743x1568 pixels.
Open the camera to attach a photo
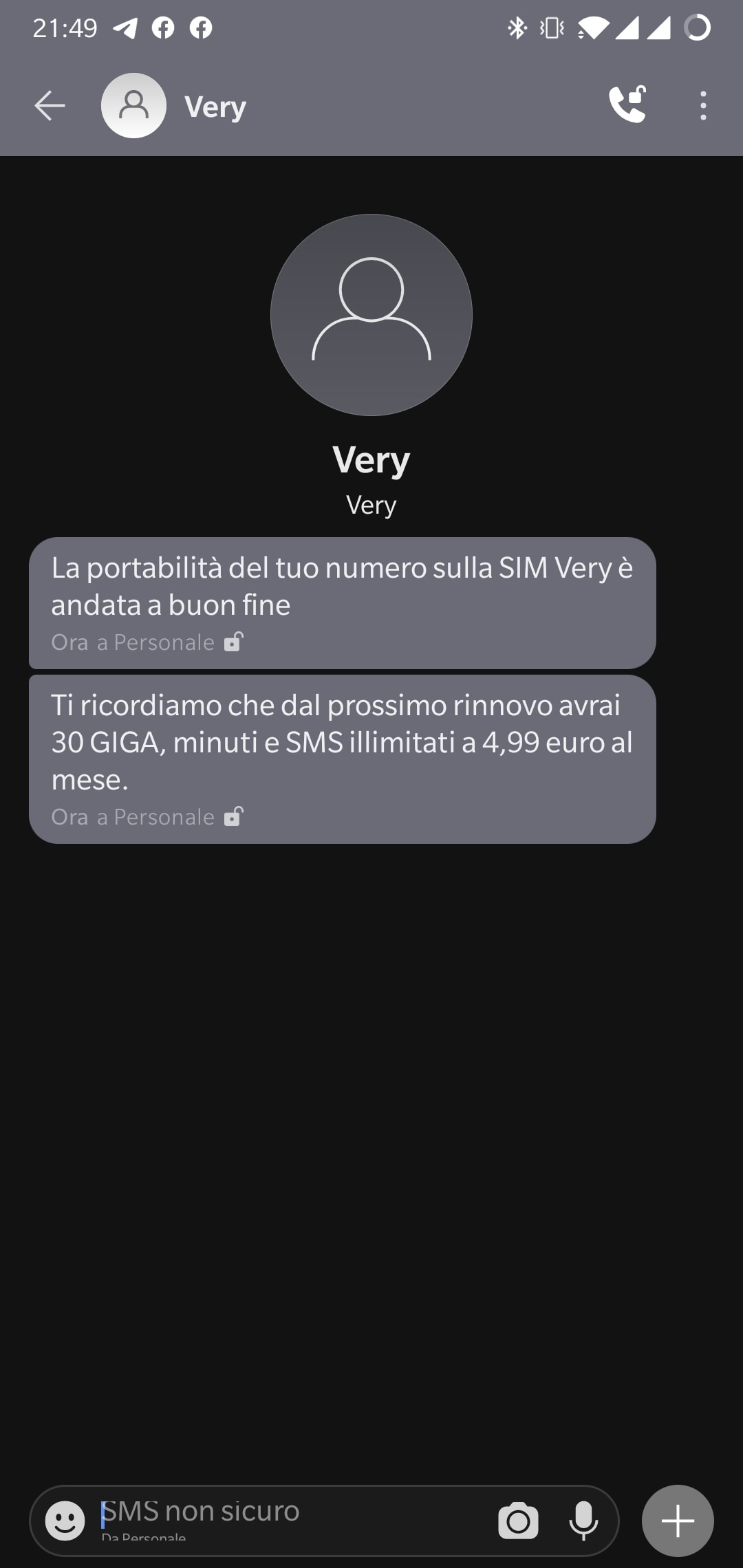pyautogui.click(x=518, y=1521)
